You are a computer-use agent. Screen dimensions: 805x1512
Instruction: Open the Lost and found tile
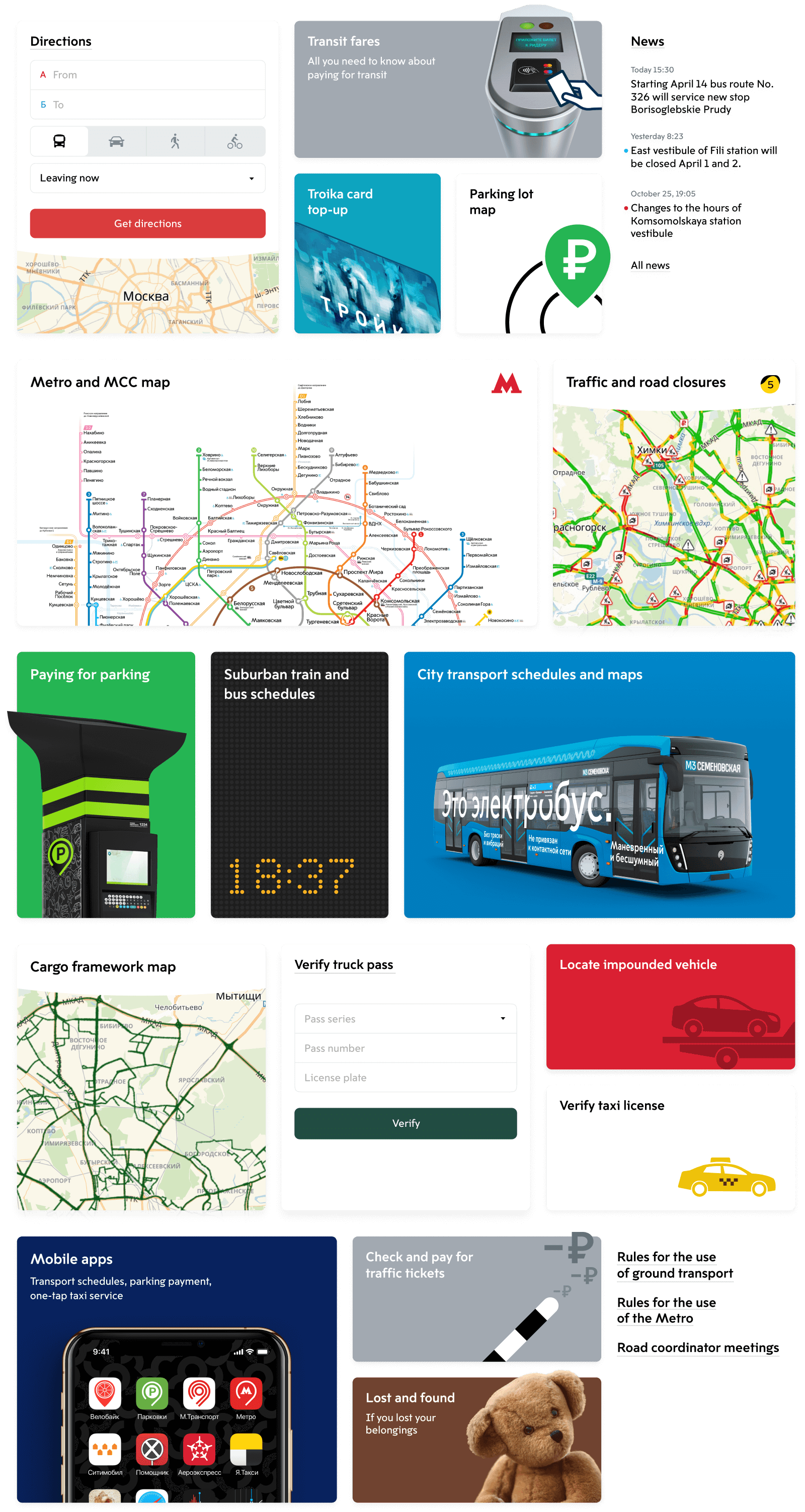click(x=476, y=1439)
